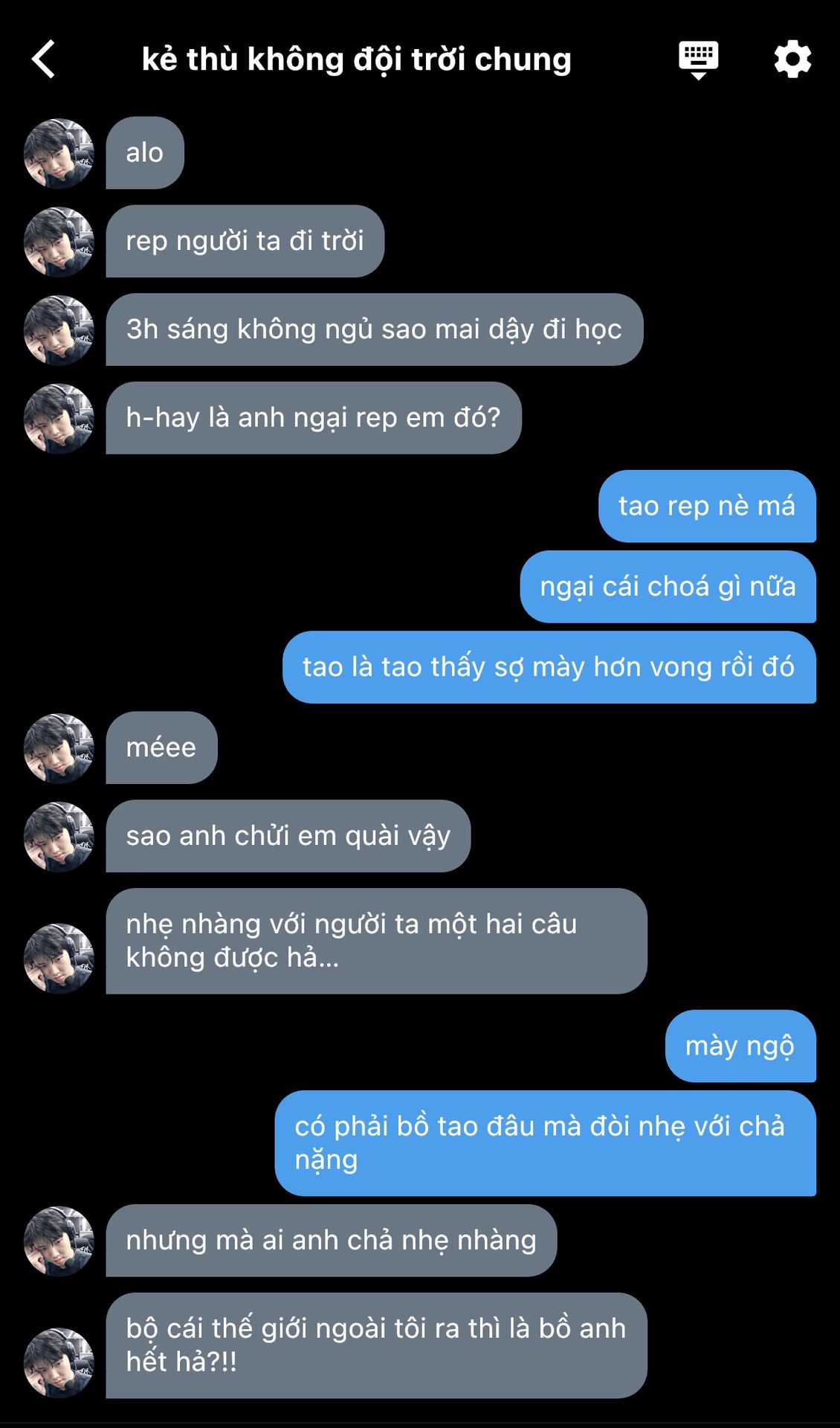
Task: Hide the keyboard using the keyboard icon
Action: tap(698, 59)
